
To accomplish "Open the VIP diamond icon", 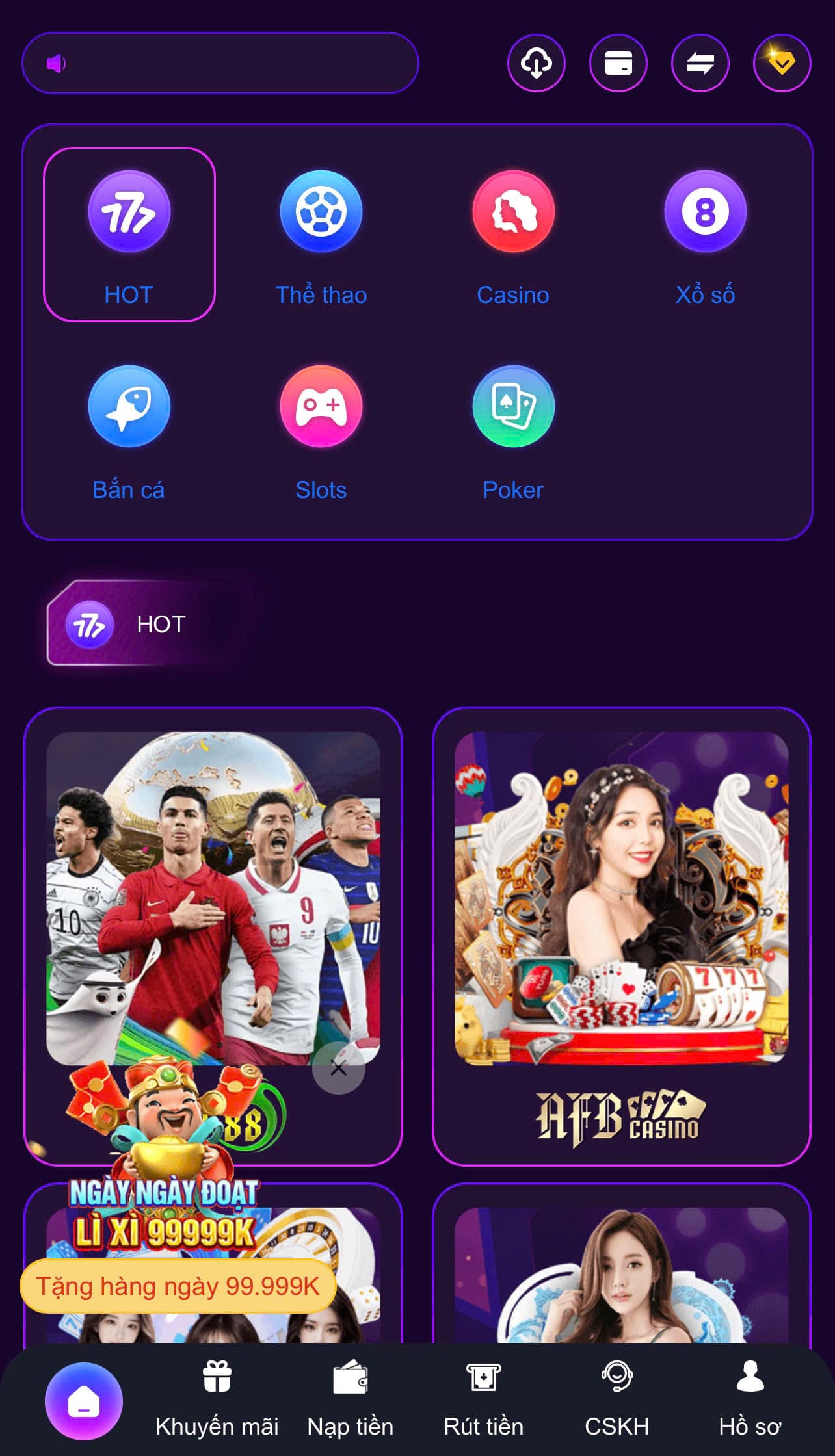I will (x=782, y=63).
